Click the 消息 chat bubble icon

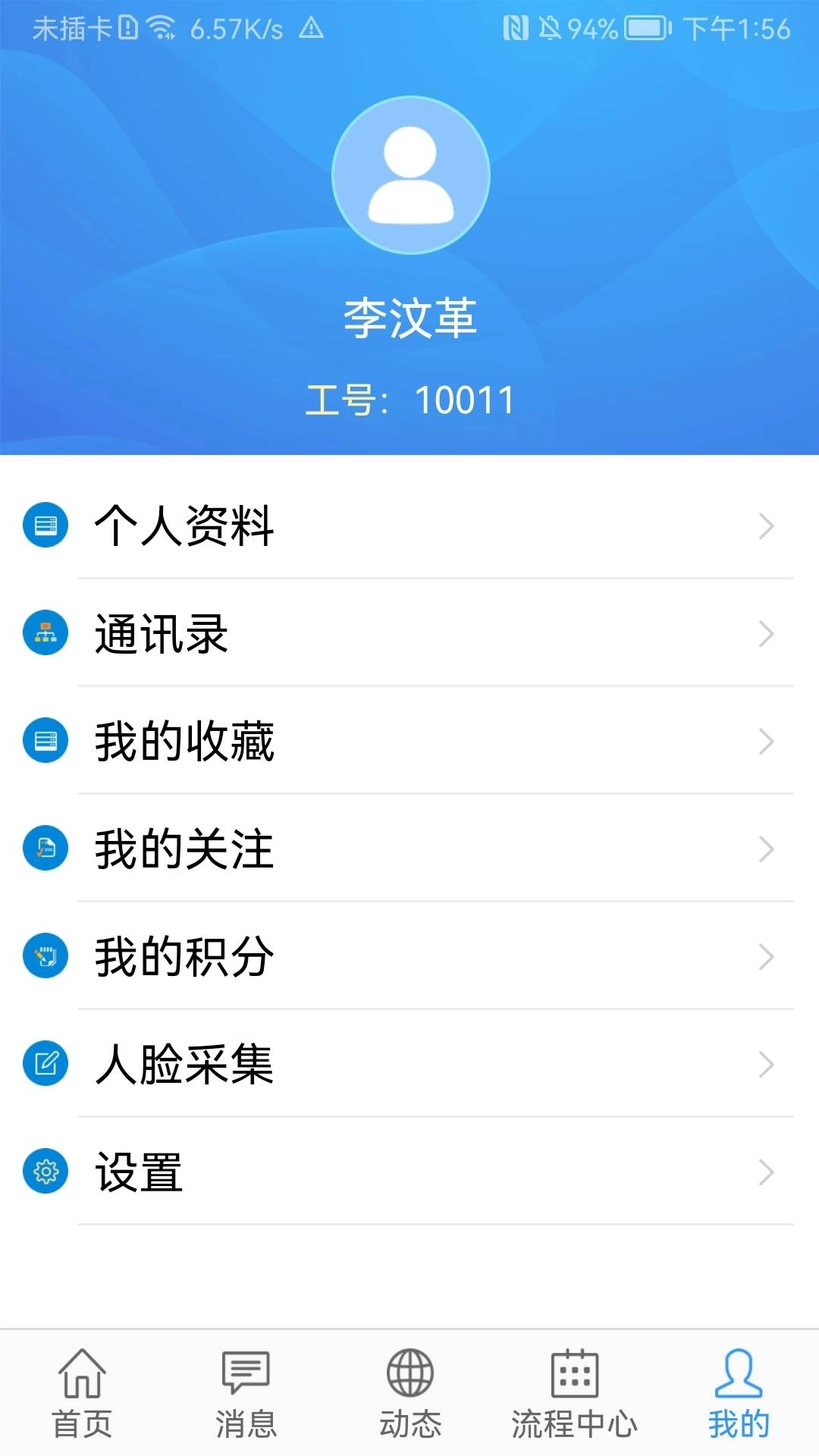tap(246, 1373)
